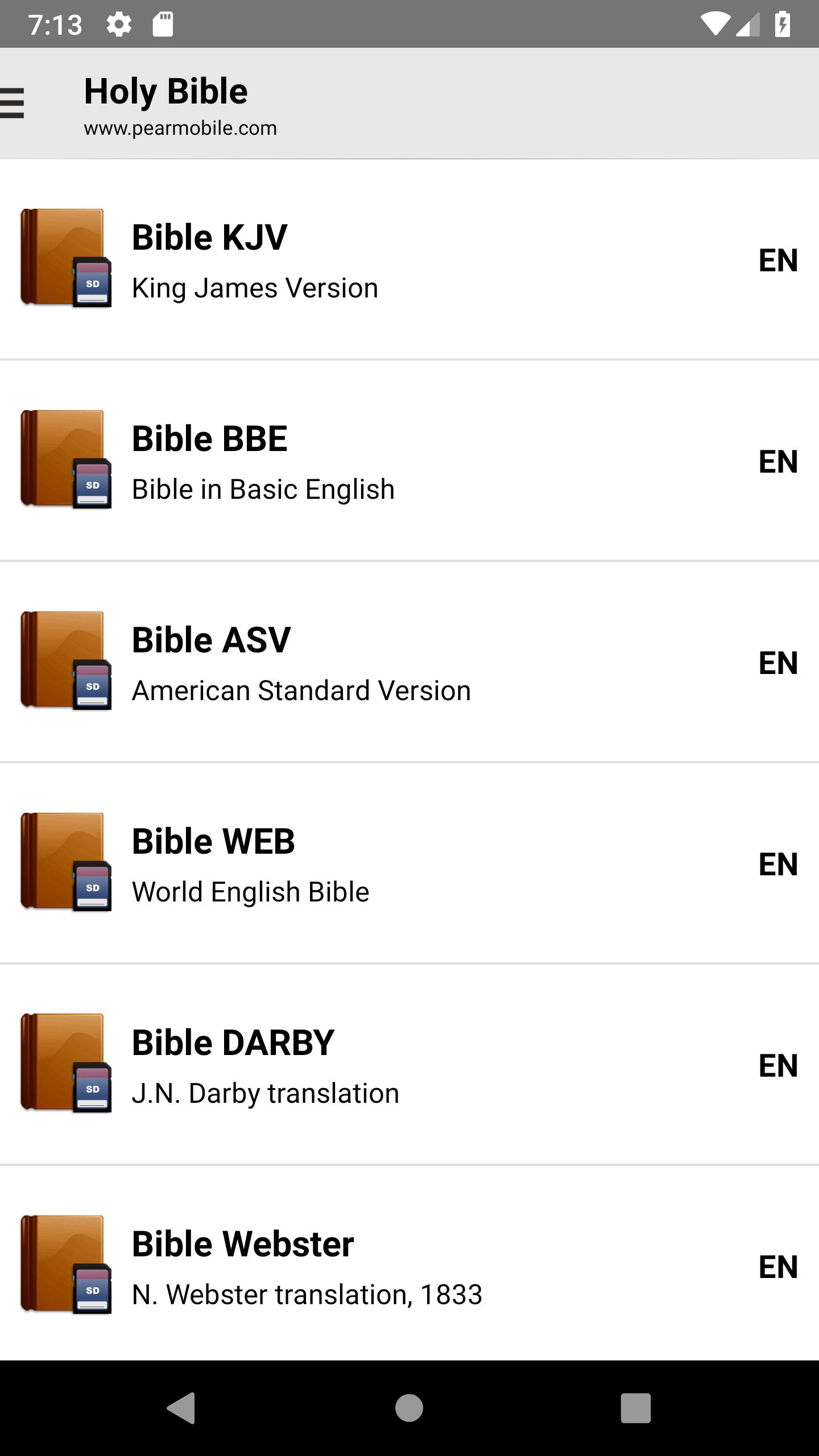The image size is (819, 1456).
Task: Open Bible ASV American Standard Version
Action: tap(409, 663)
